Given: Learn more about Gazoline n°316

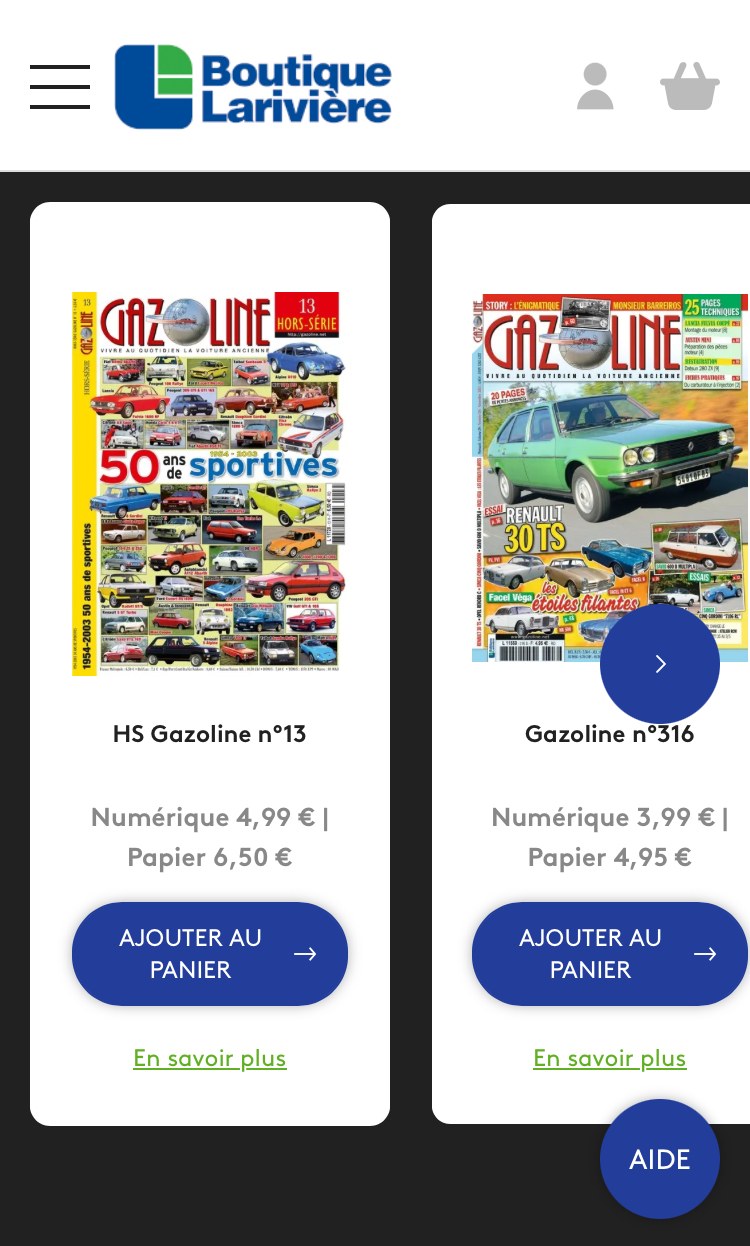Looking at the screenshot, I should [610, 1058].
